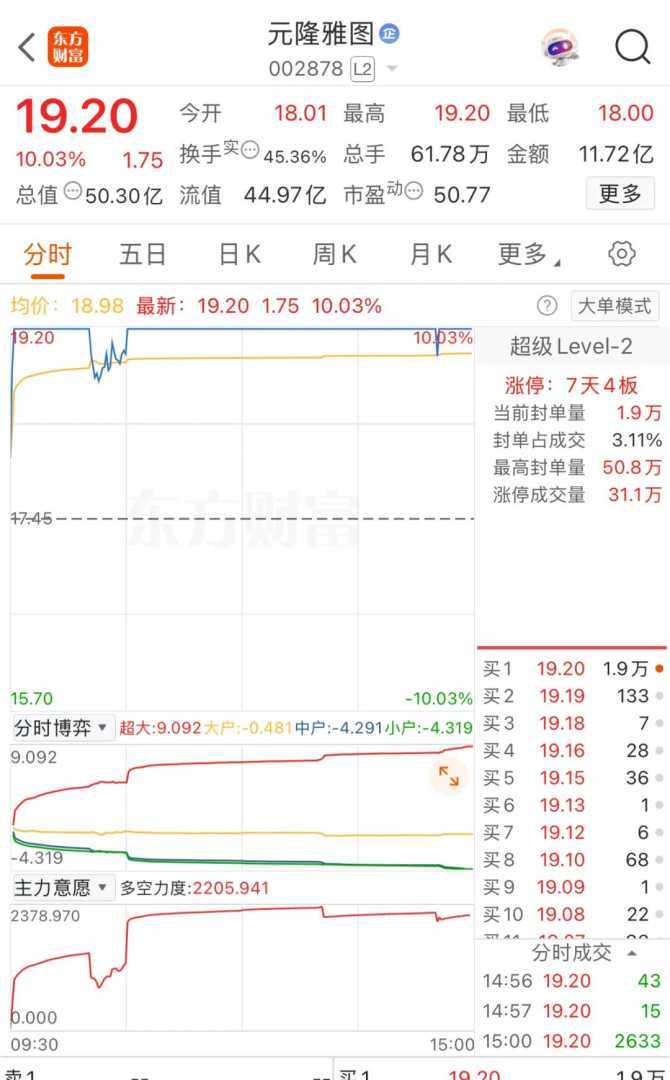Screen dimensions: 670x1080
Task: Open the AI assistant avatar icon
Action: tap(560, 46)
